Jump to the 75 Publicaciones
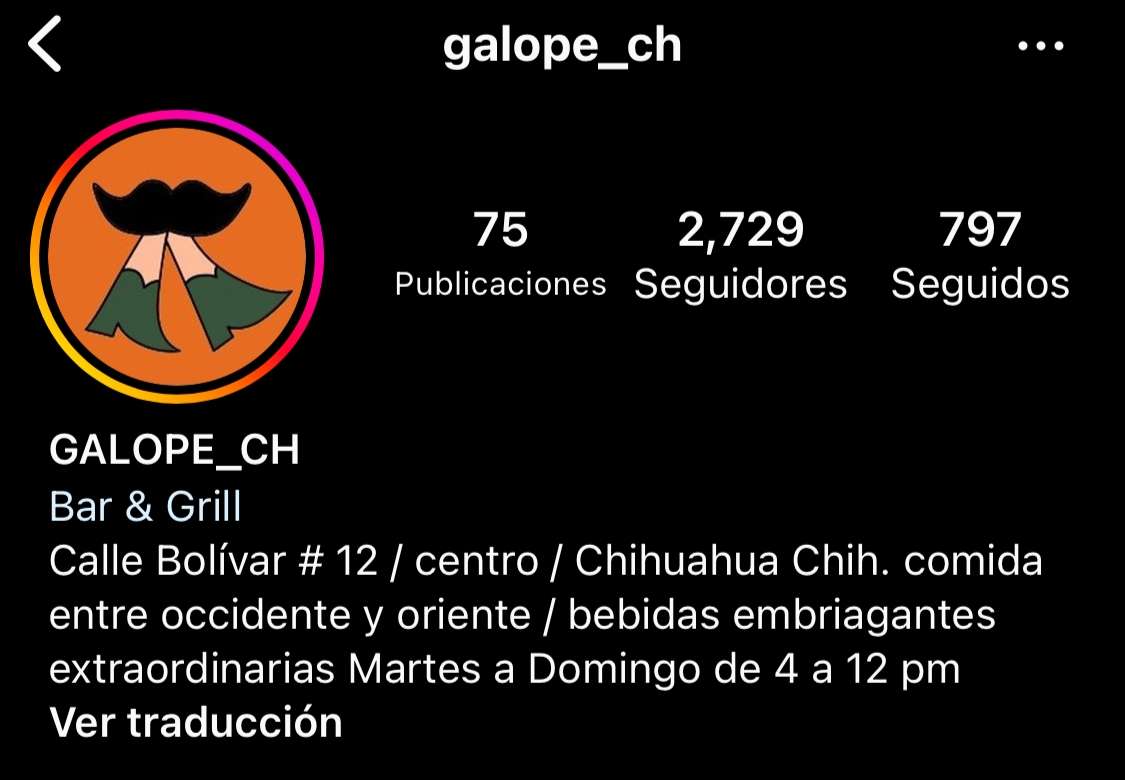 coord(500,256)
